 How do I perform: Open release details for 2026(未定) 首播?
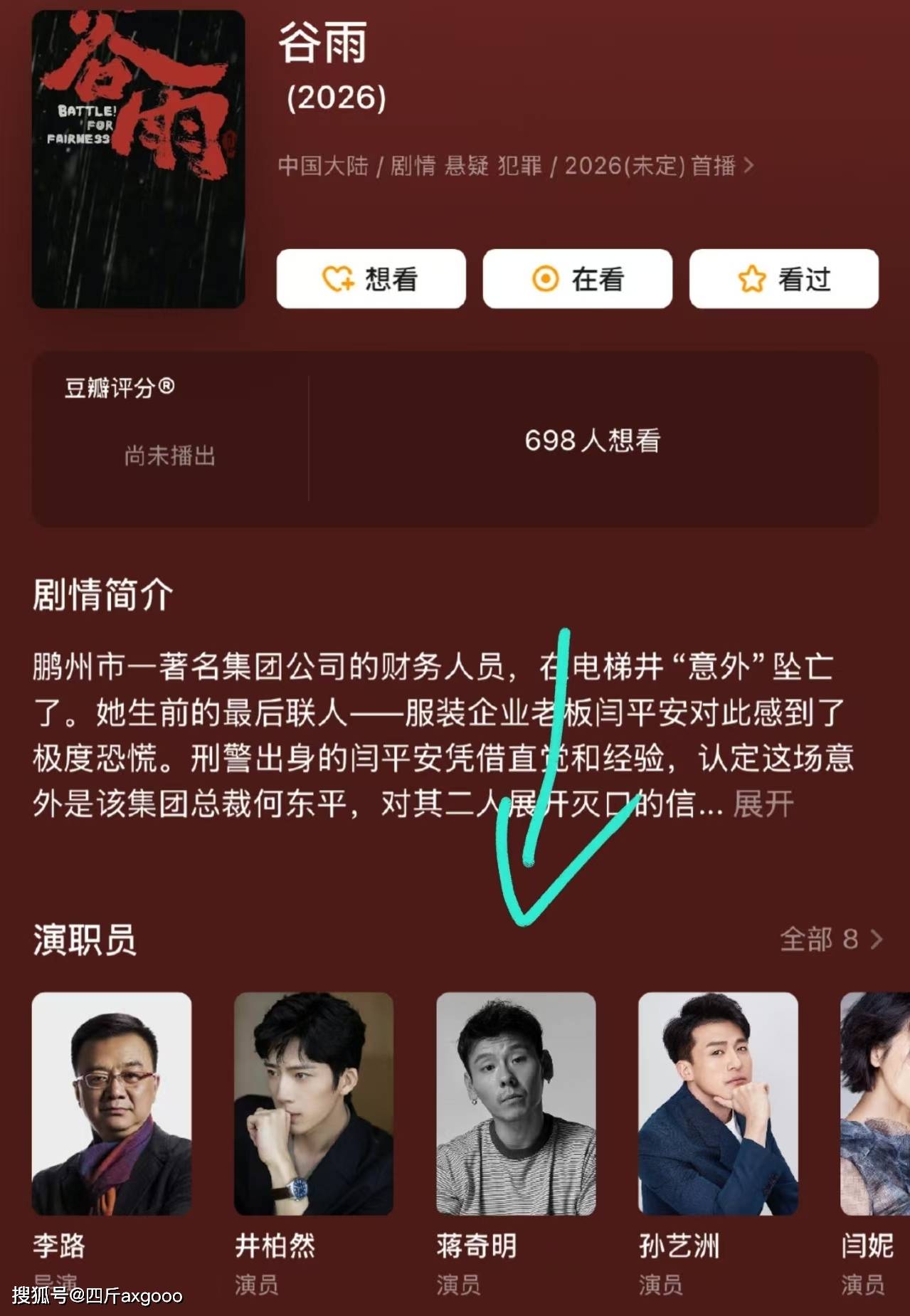[658, 166]
